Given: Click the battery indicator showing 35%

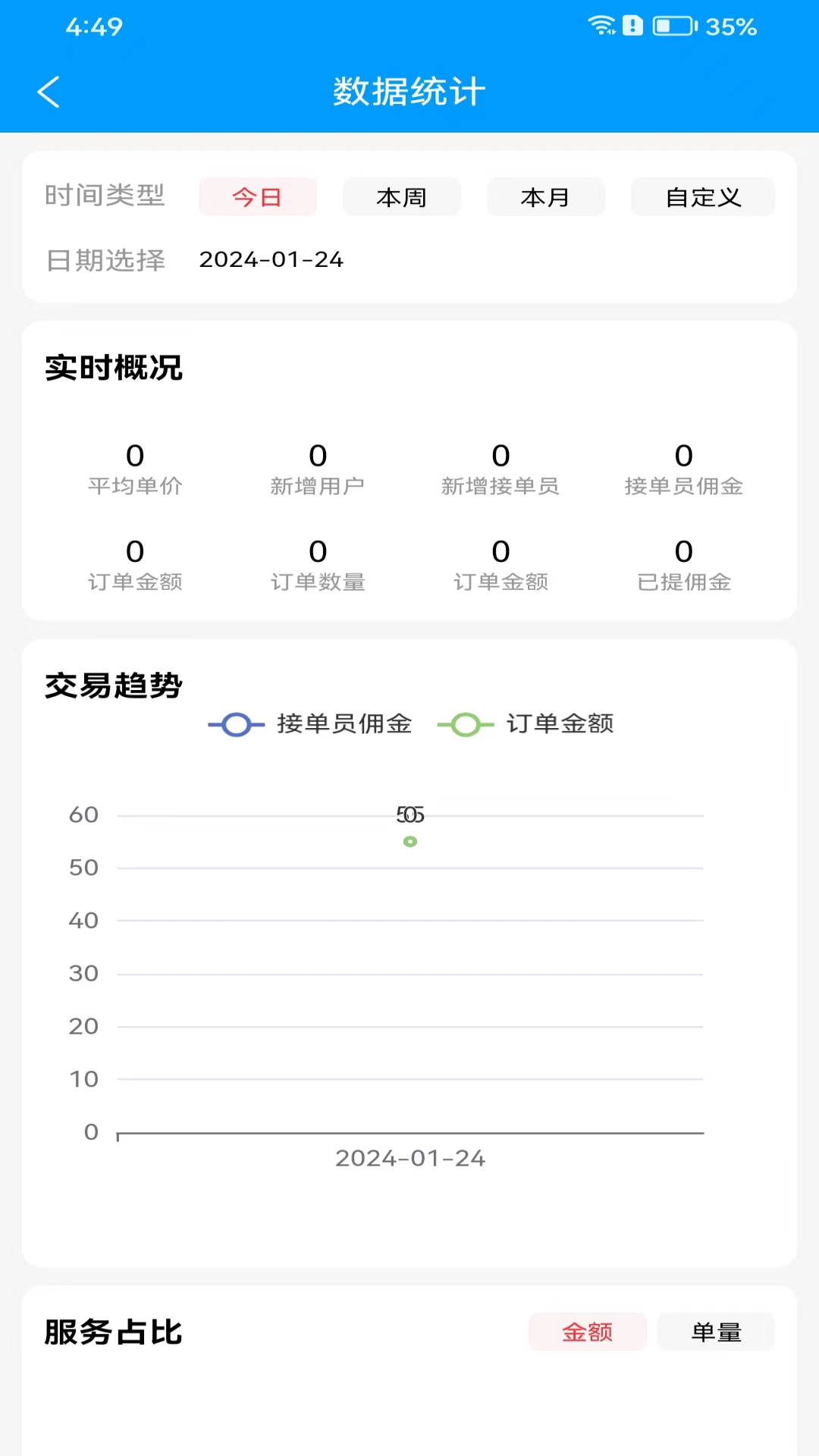Looking at the screenshot, I should click(673, 25).
